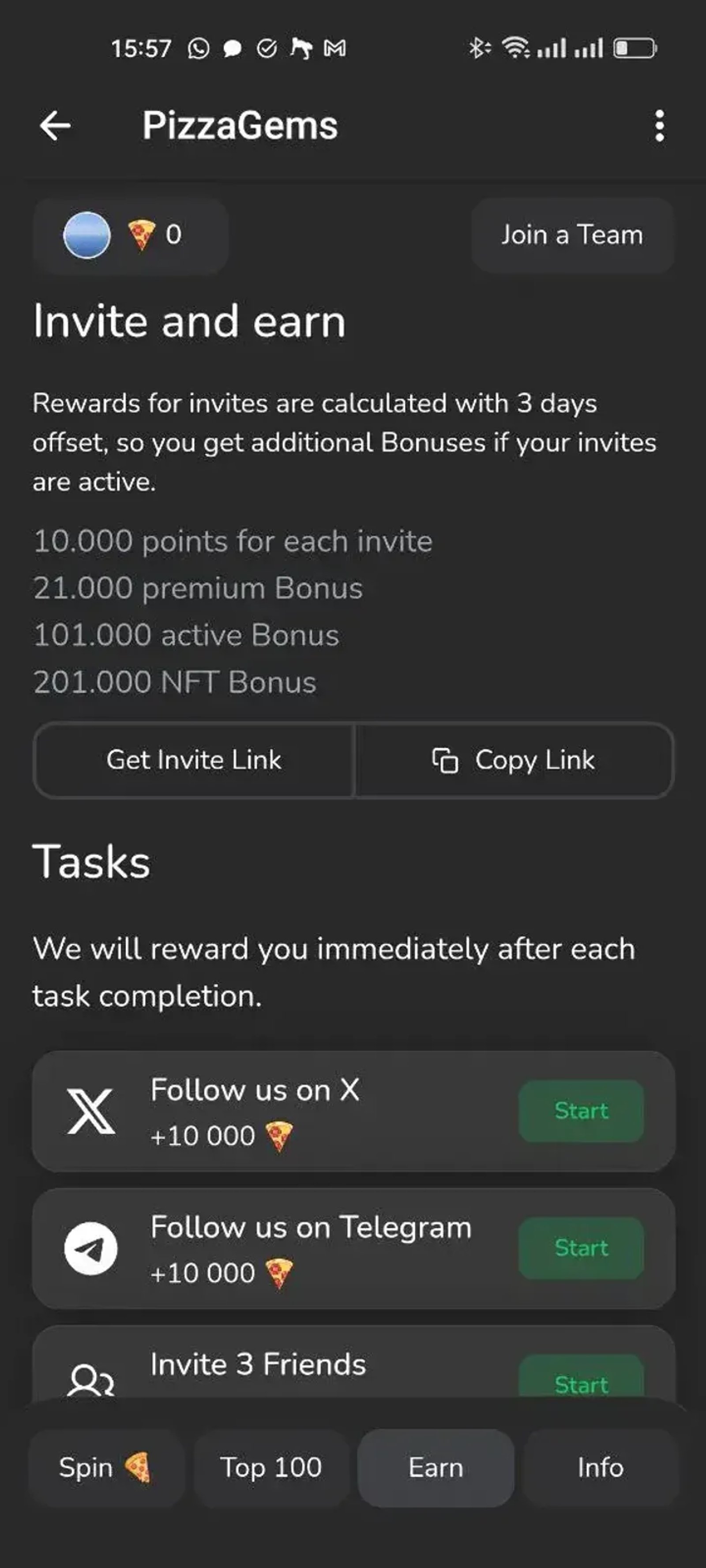Go back using the top arrow
Screen dimensions: 706x1568
pos(56,126)
